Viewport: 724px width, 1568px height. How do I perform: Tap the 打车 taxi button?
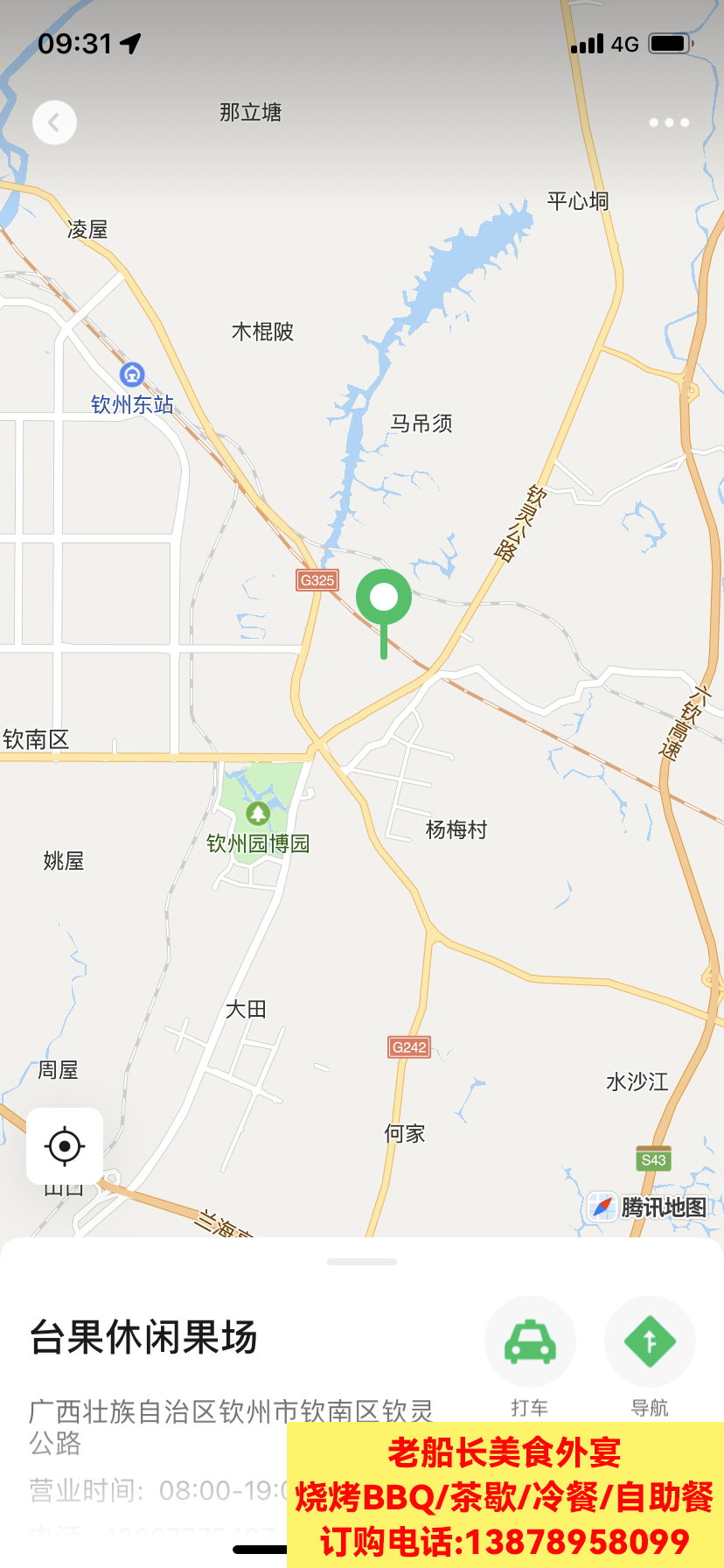(x=530, y=1341)
